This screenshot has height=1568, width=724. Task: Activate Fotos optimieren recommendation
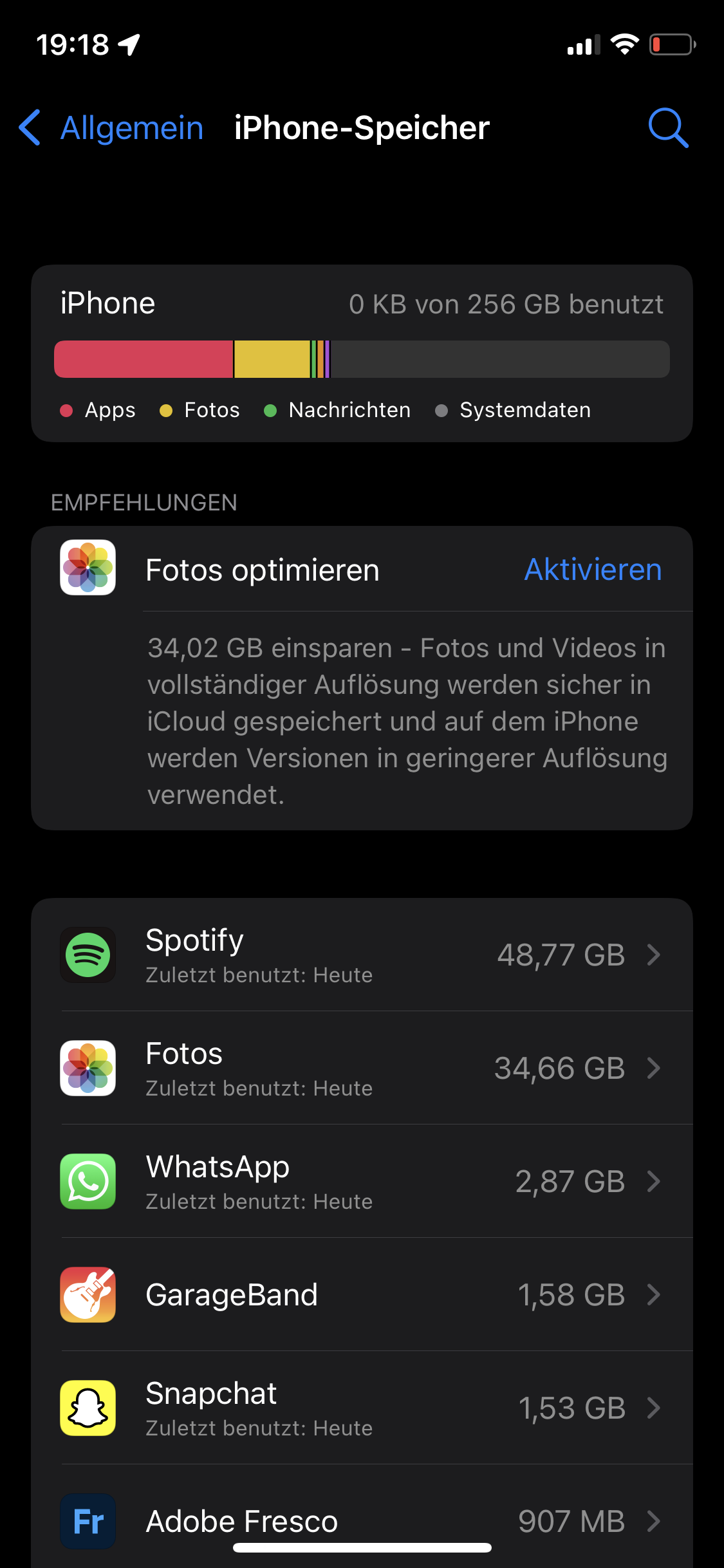pyautogui.click(x=593, y=570)
